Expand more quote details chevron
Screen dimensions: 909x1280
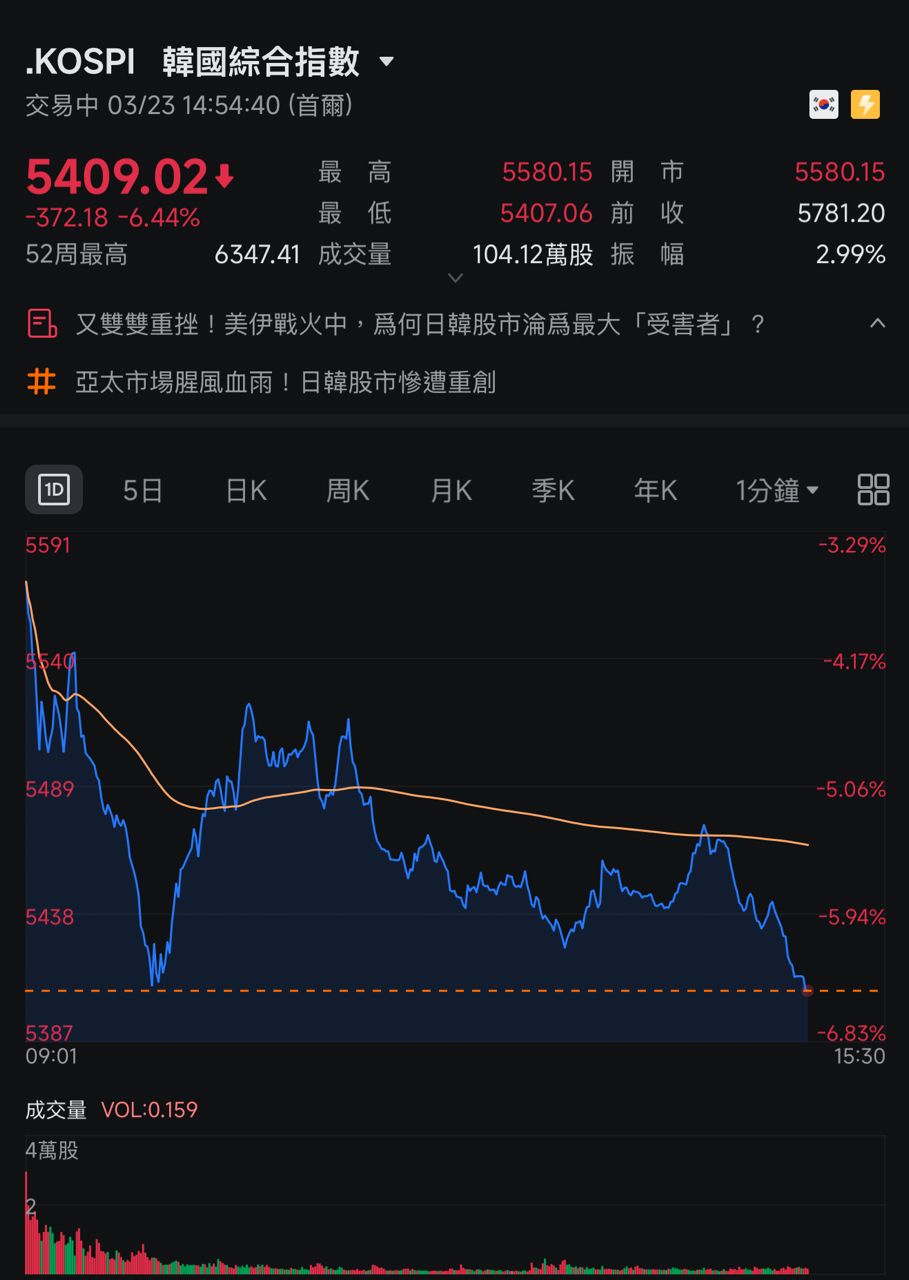pyautogui.click(x=455, y=278)
